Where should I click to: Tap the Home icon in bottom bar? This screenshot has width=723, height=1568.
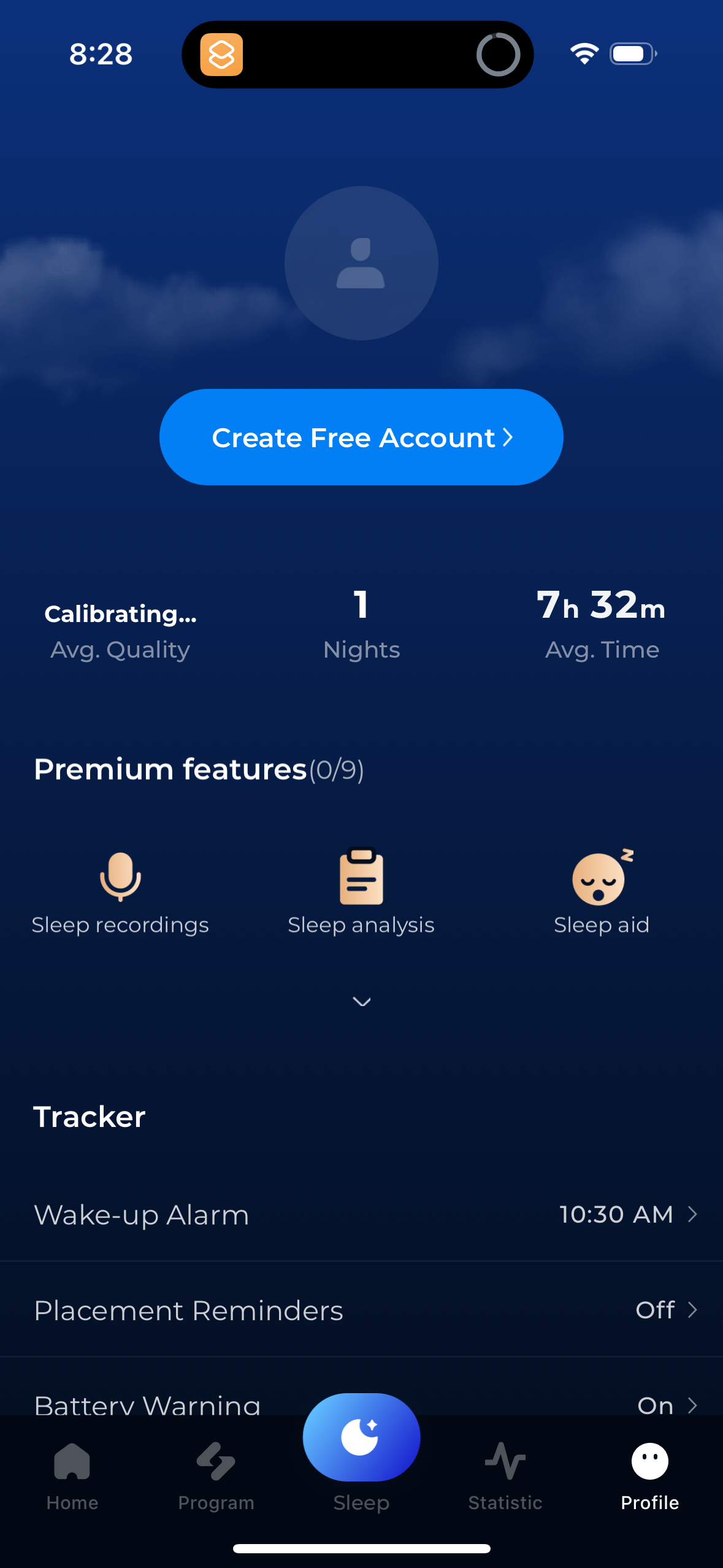tap(72, 1462)
